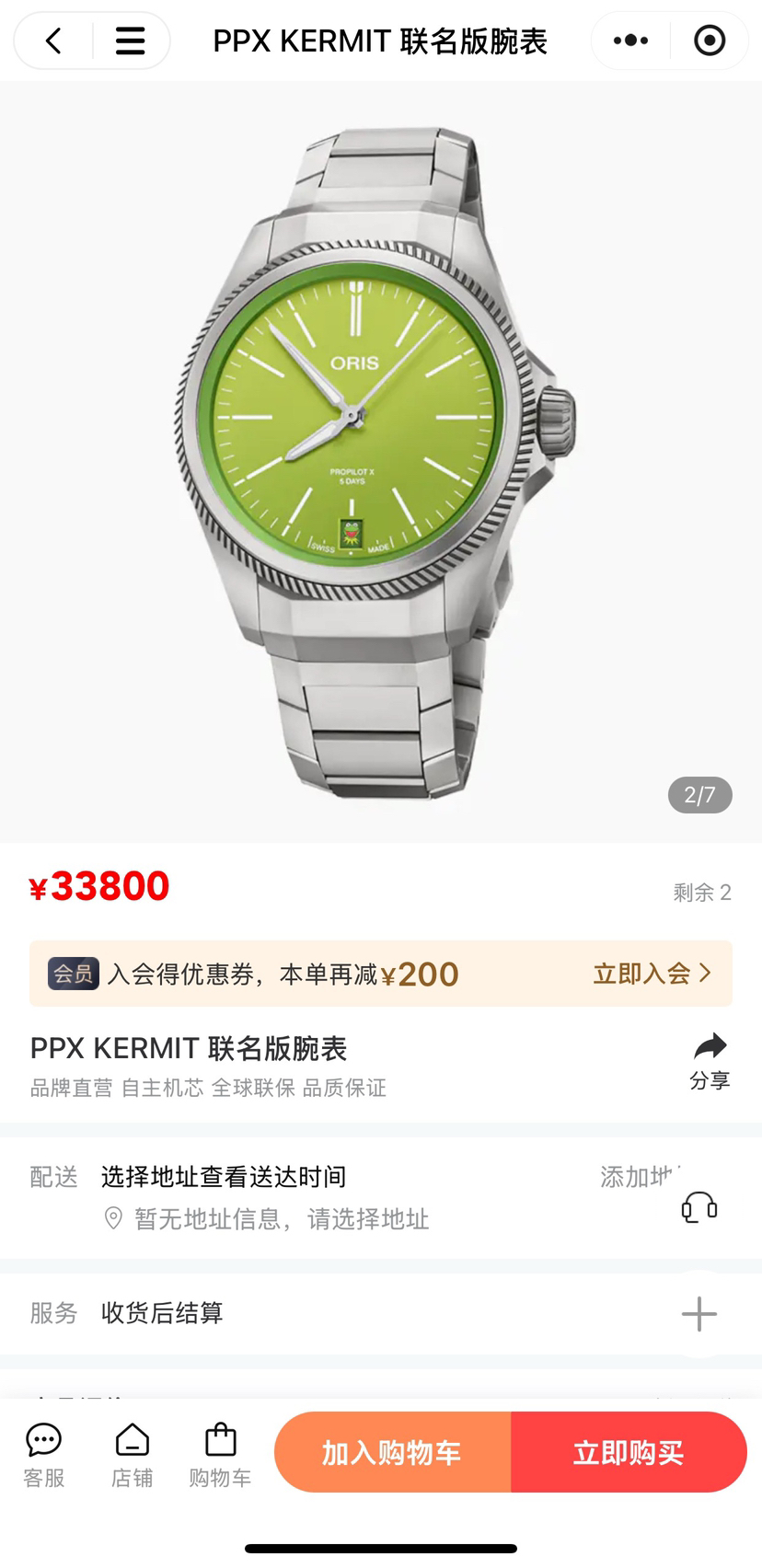
Task: Open the three-dot more options
Action: [630, 40]
